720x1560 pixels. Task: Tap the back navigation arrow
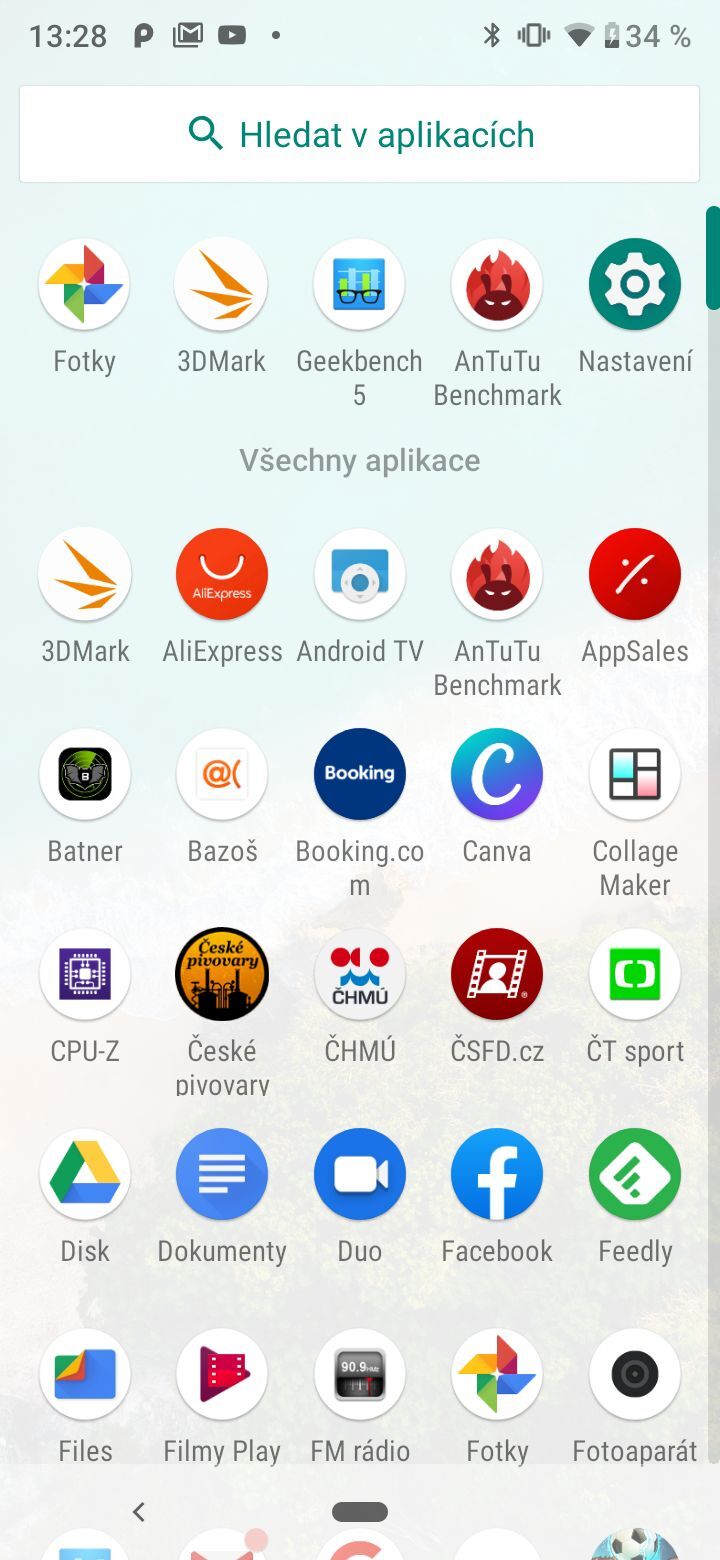(x=139, y=1512)
